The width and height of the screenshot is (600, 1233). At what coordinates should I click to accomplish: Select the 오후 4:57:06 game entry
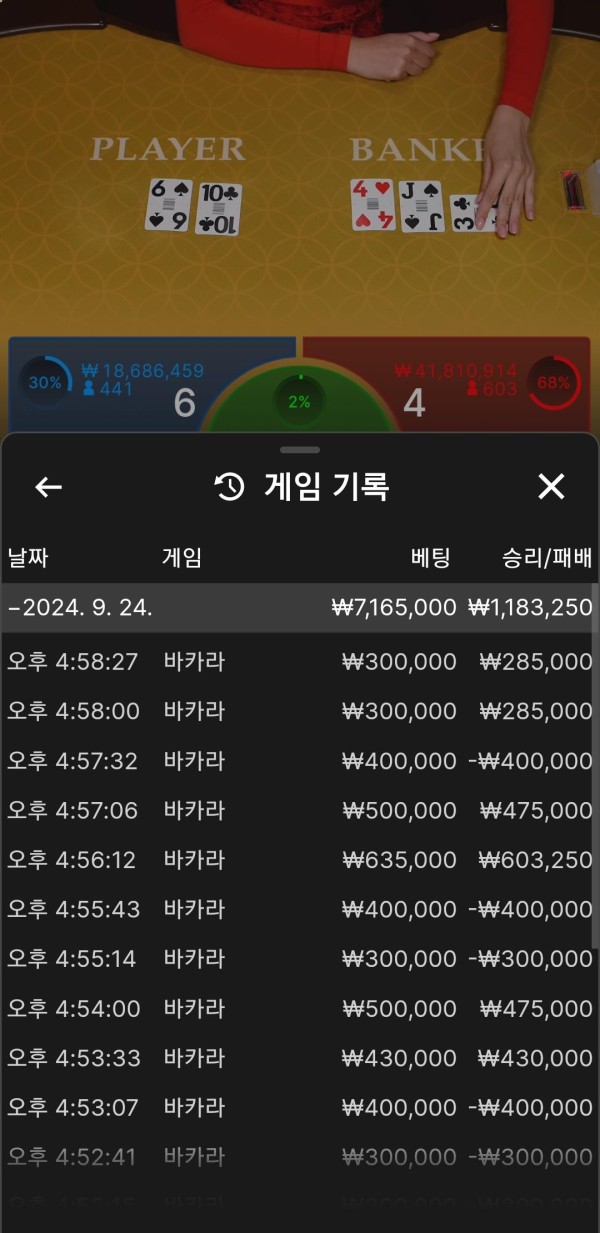click(299, 810)
